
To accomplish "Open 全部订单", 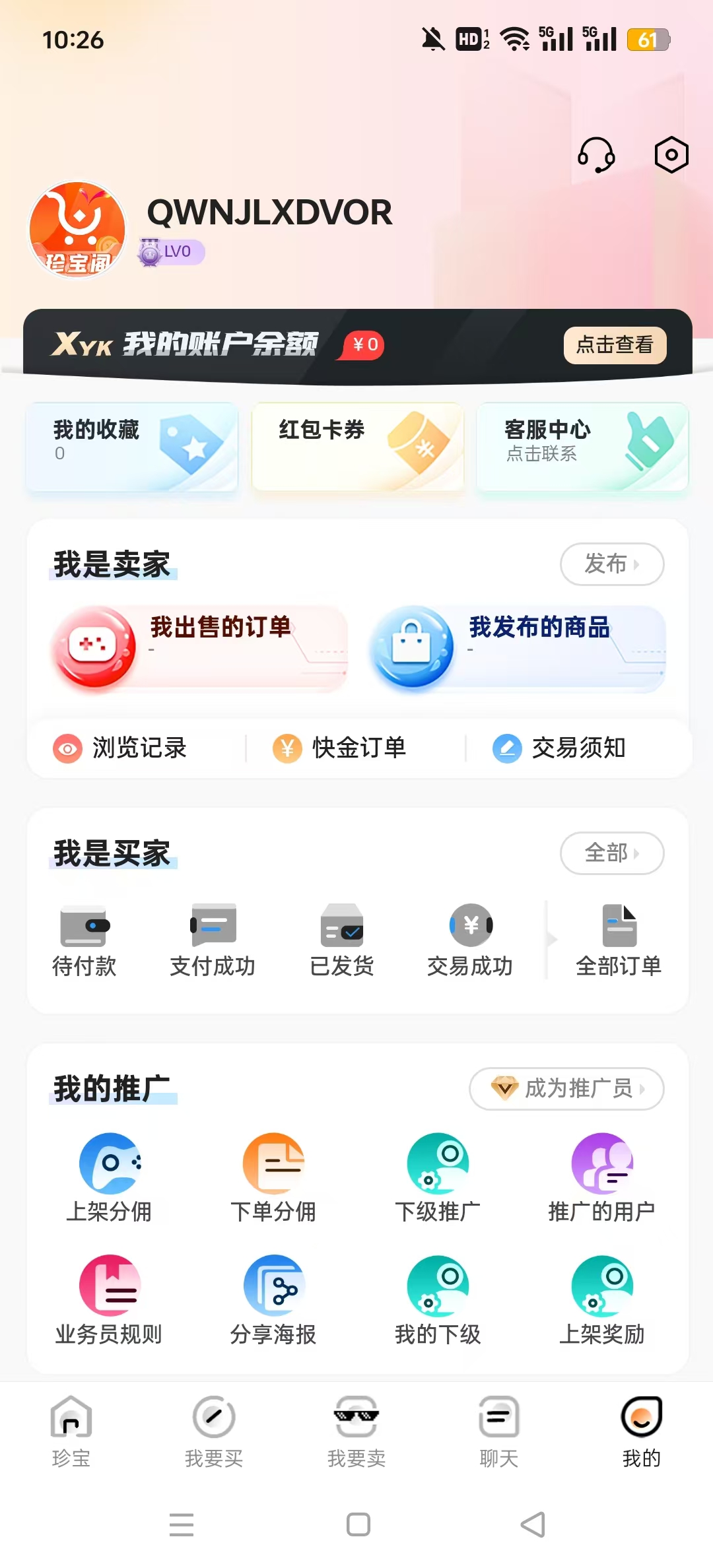I will (619, 940).
